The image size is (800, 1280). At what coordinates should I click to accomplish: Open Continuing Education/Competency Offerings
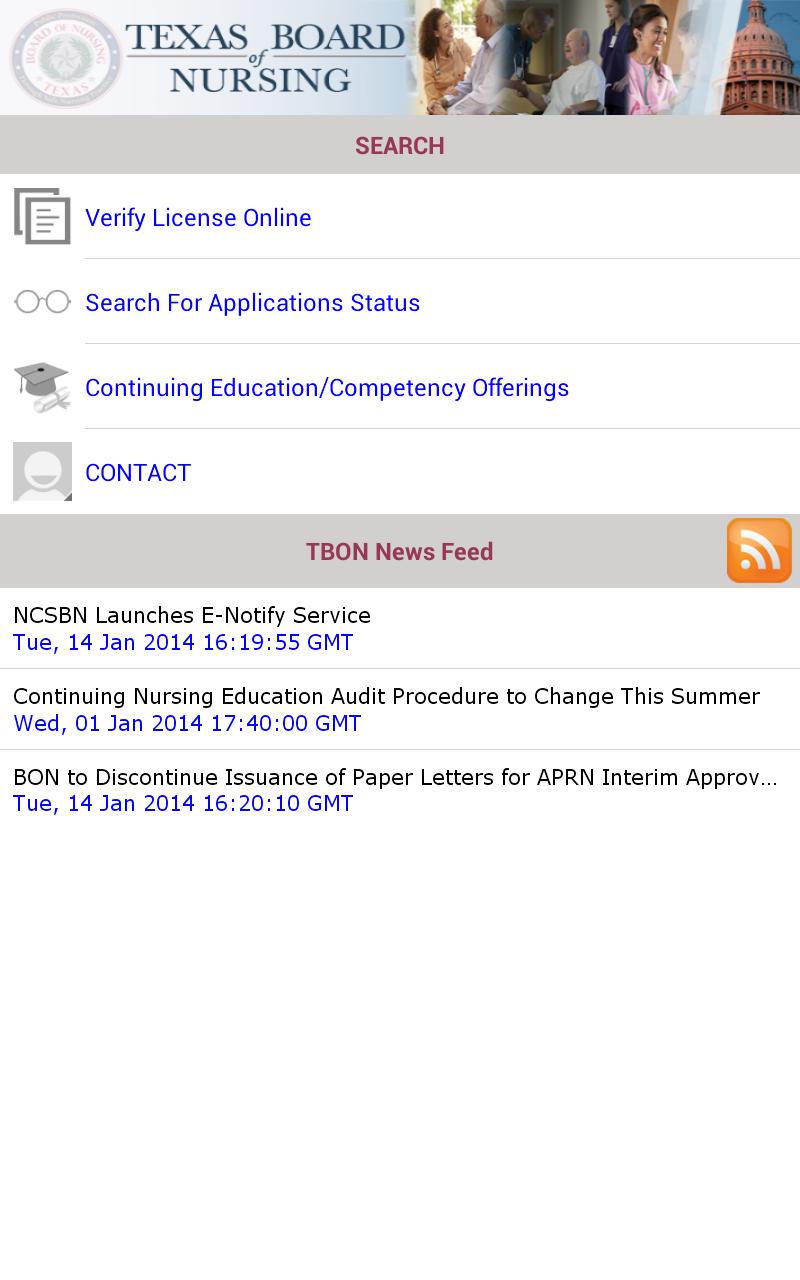[326, 388]
